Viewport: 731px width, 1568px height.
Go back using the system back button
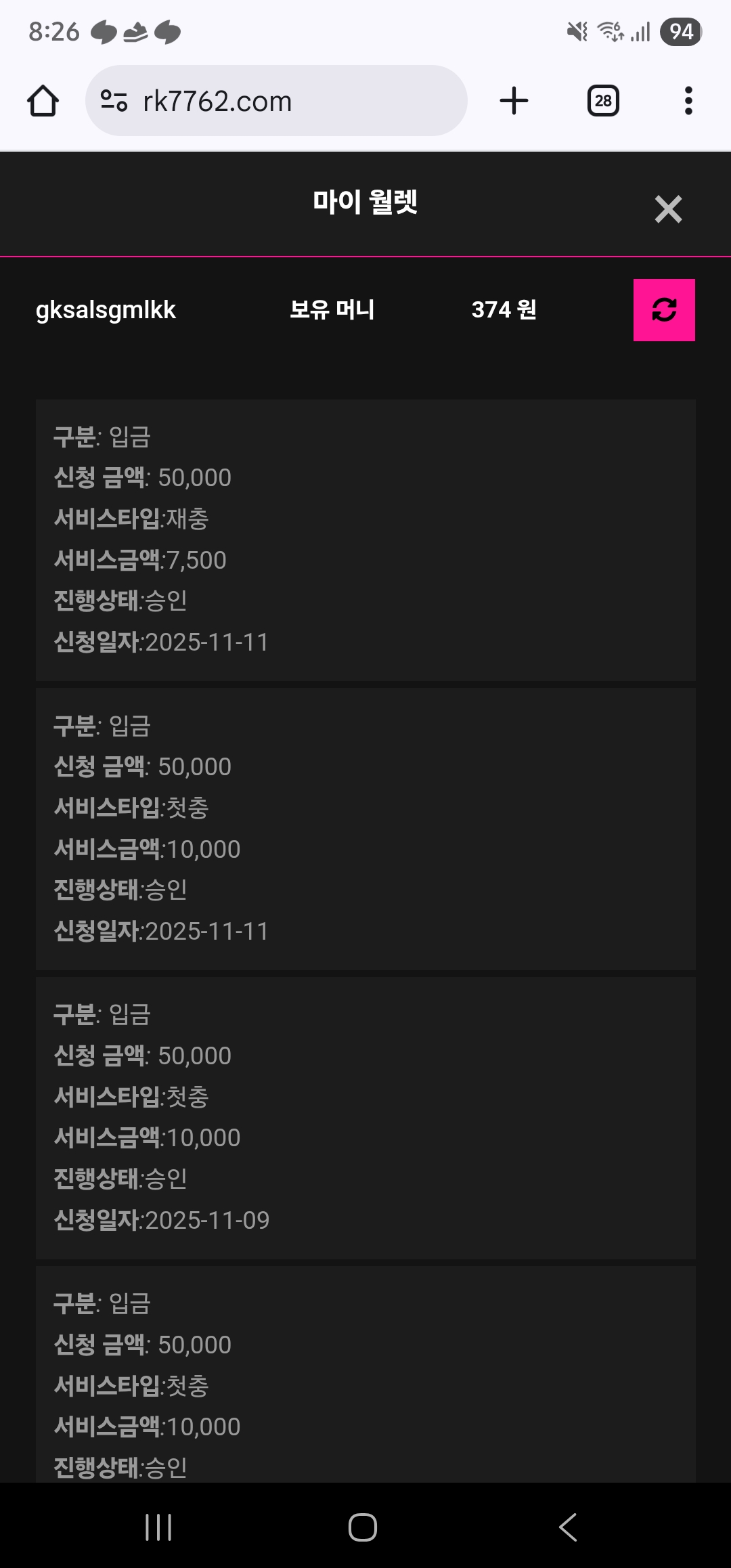tap(568, 1527)
